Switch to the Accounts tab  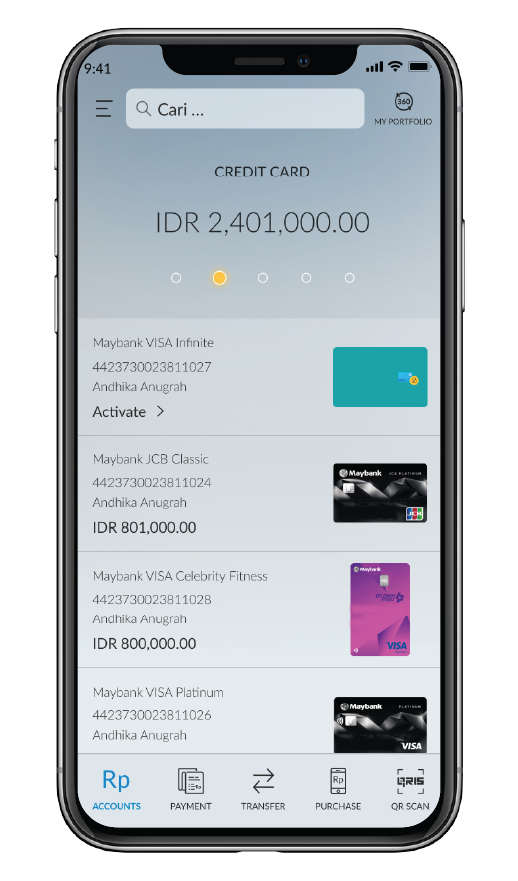(x=116, y=789)
